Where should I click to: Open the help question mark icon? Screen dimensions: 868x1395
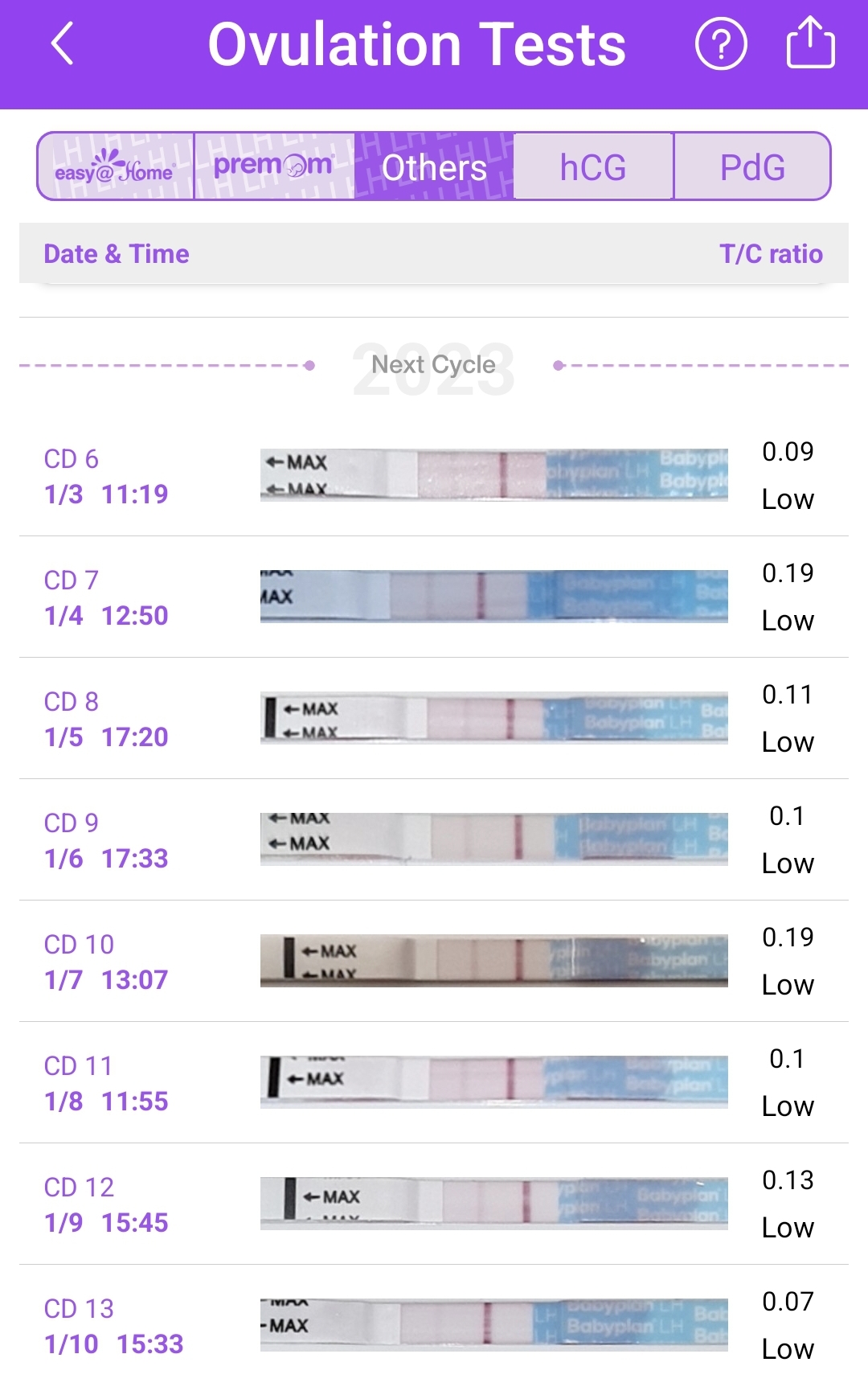[720, 44]
